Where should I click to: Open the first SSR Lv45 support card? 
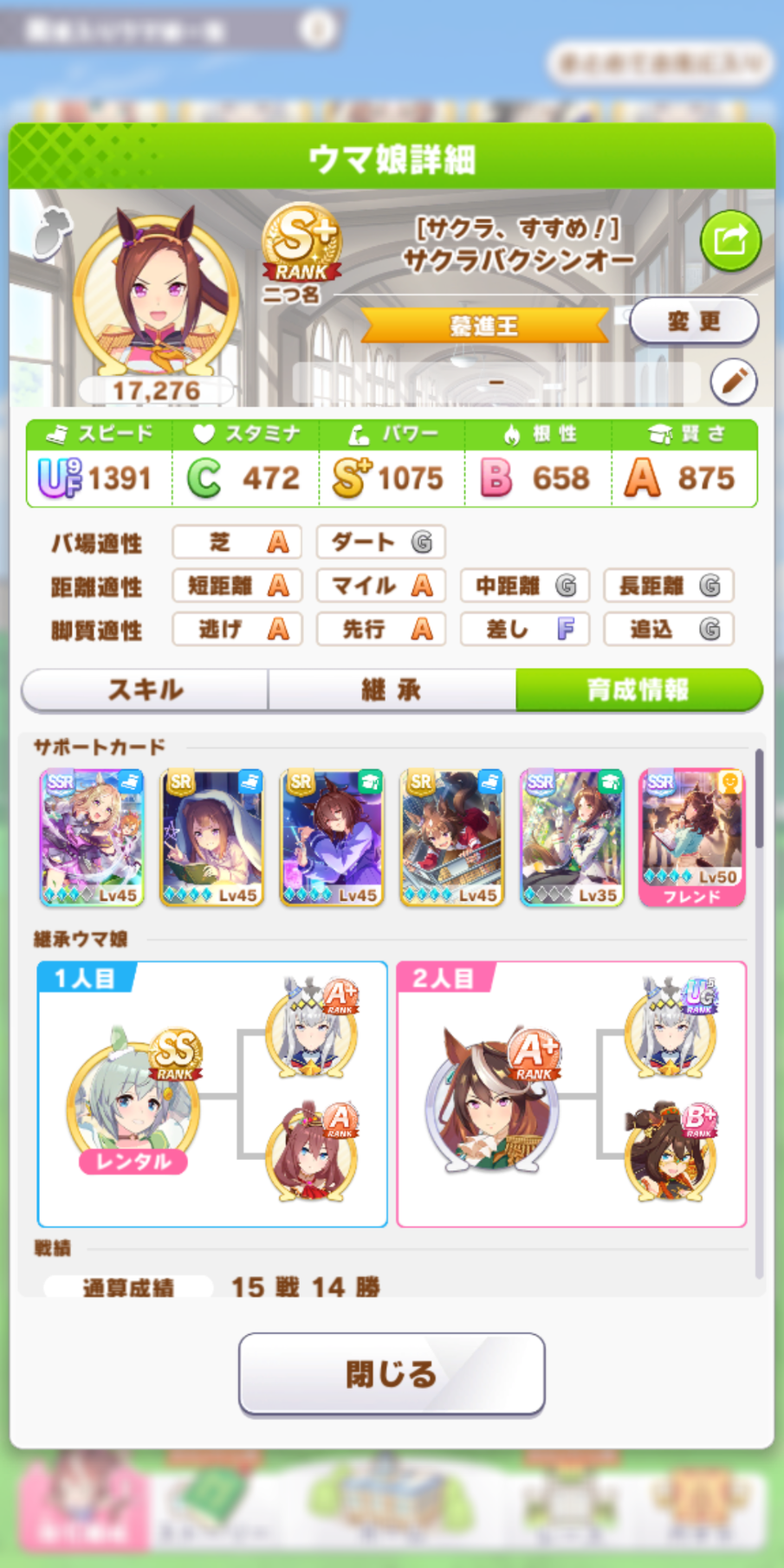(93, 838)
